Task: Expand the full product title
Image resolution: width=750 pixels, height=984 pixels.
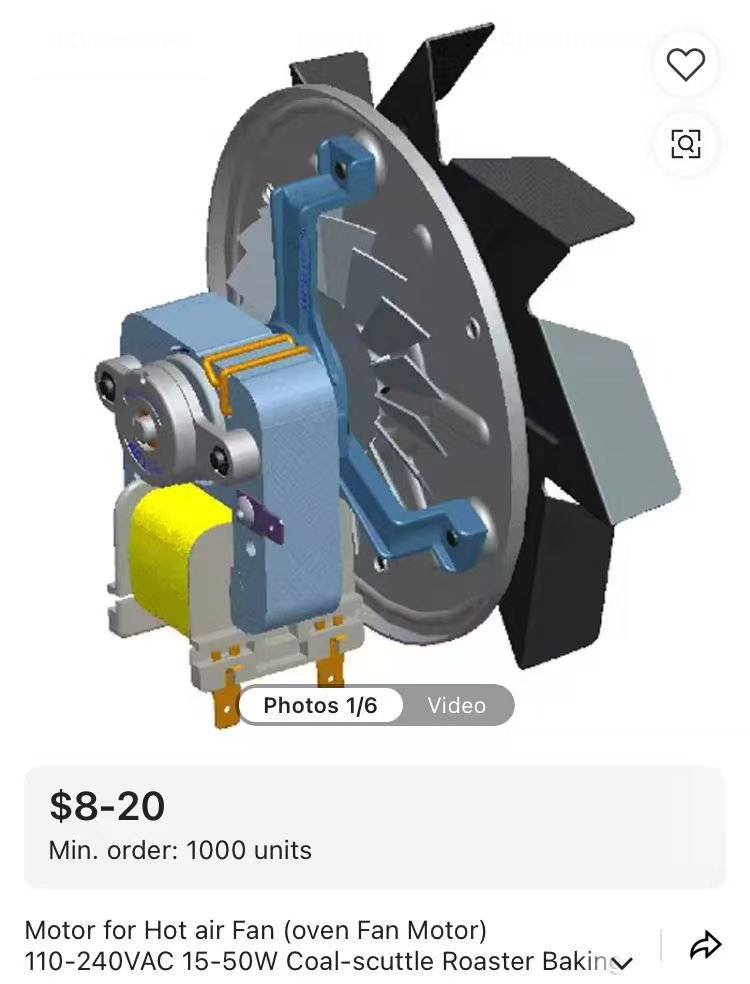Action: (x=622, y=964)
